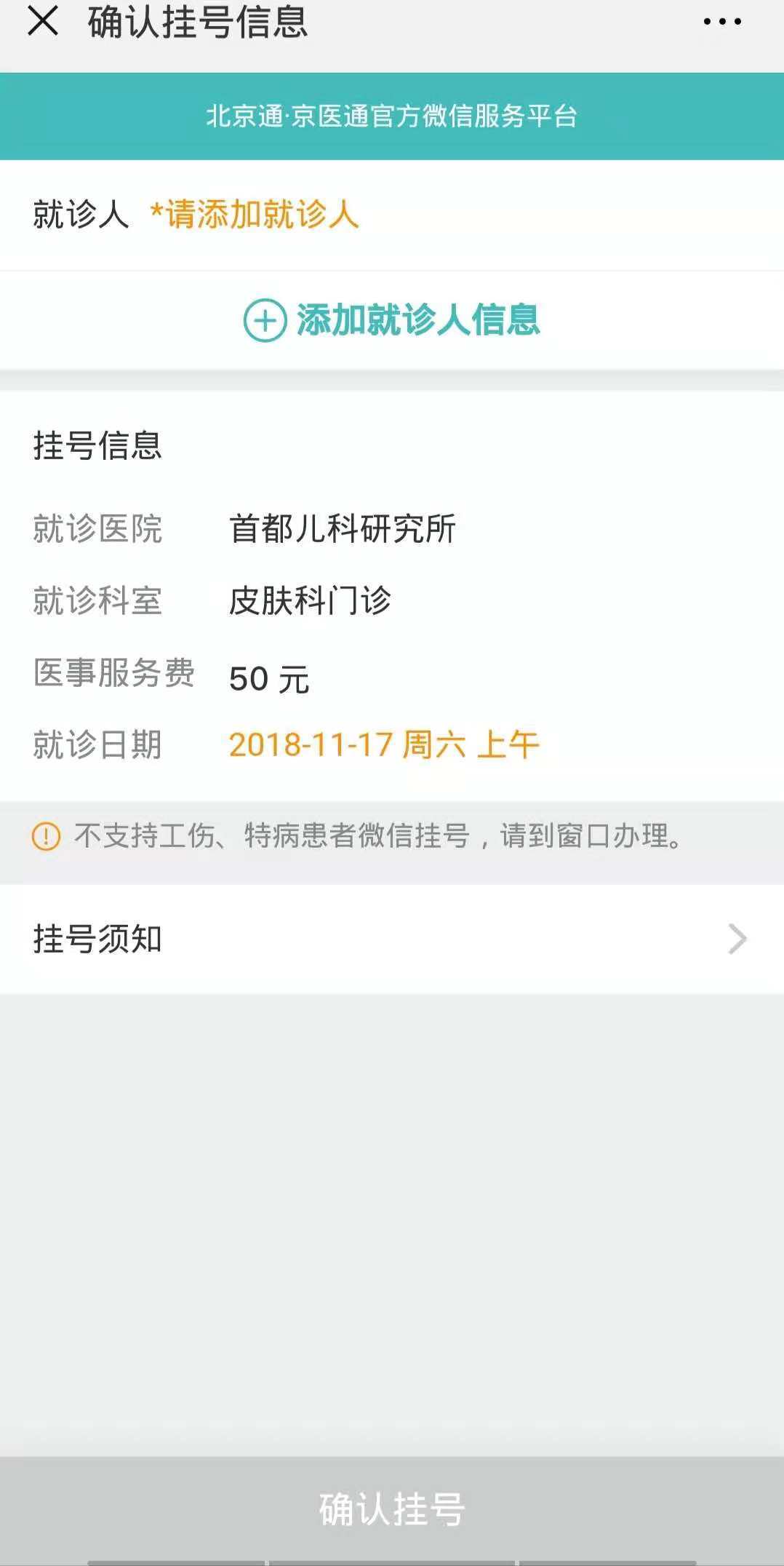Confirm registration with 确认挂号 button
The height and width of the screenshot is (1566, 784).
392,1509
